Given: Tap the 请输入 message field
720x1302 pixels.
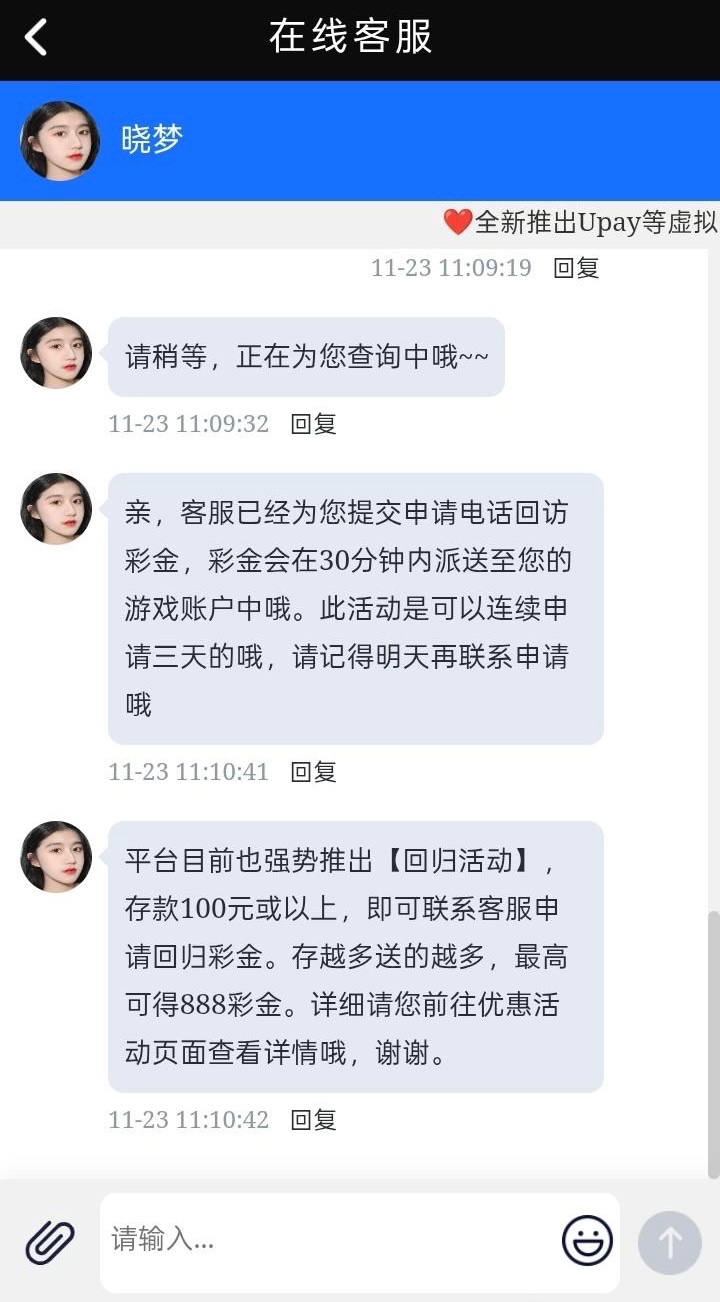Looking at the screenshot, I should click(330, 1241).
